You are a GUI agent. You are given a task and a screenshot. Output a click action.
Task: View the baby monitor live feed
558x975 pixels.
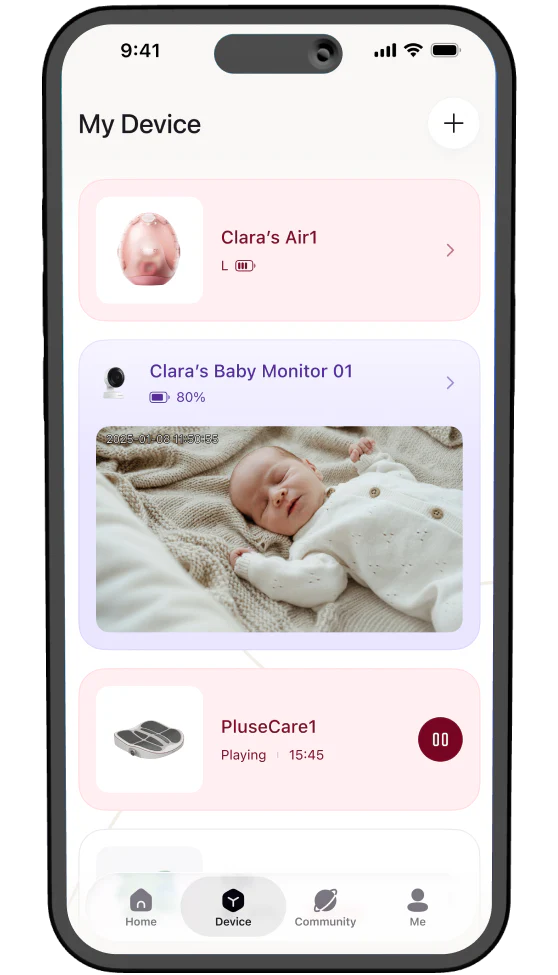pos(279,529)
